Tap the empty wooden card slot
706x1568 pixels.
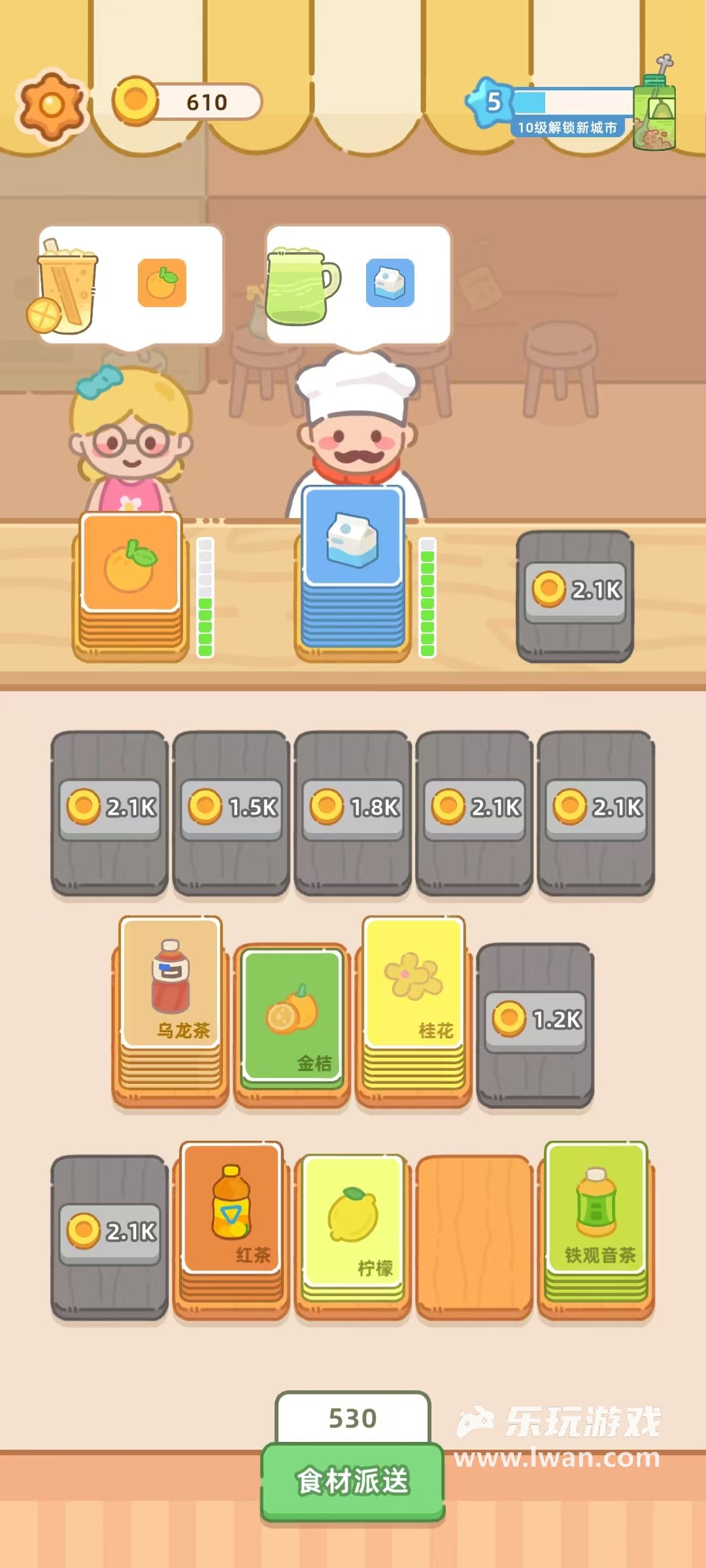tap(475, 1236)
